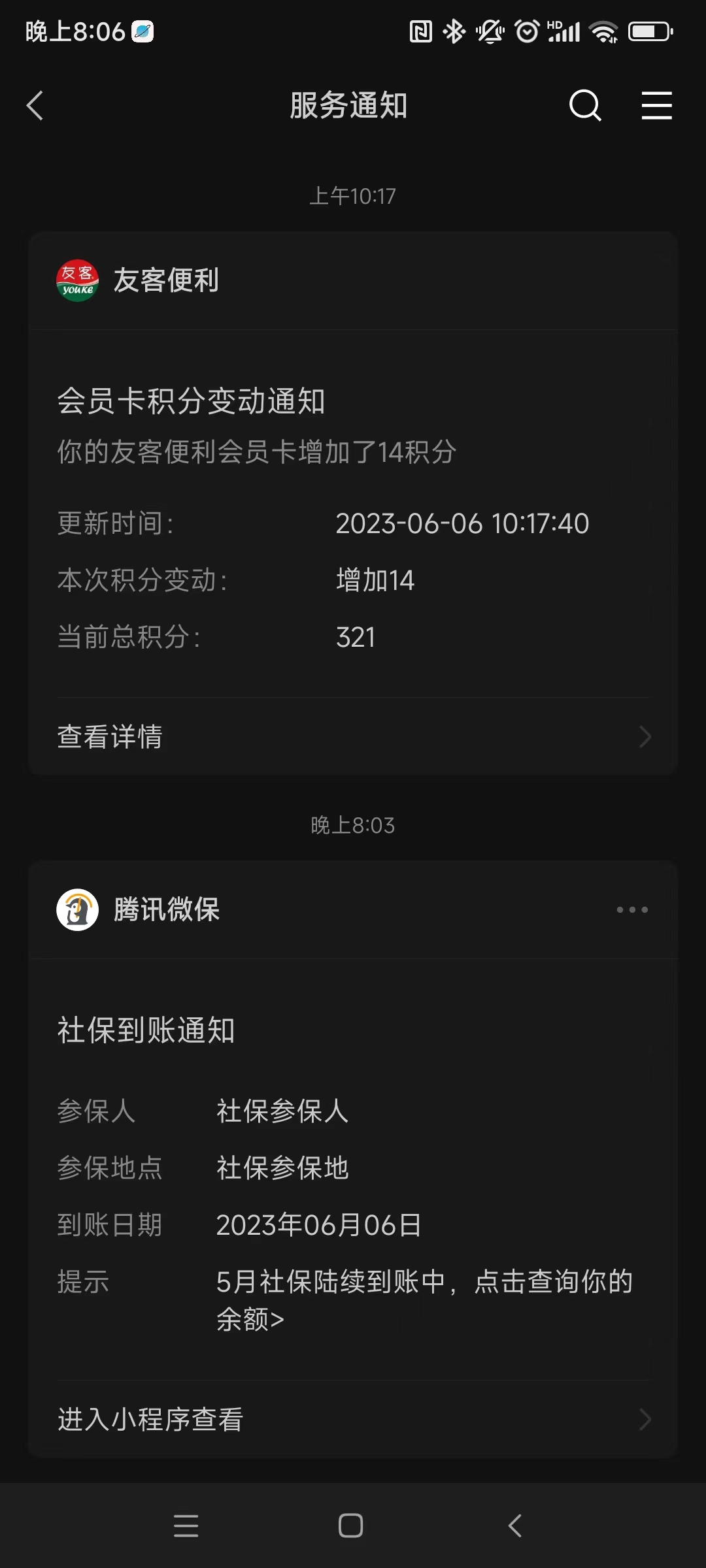Tap 进入小程序查看 to open the mini program
The width and height of the screenshot is (706, 1568).
click(x=353, y=1419)
